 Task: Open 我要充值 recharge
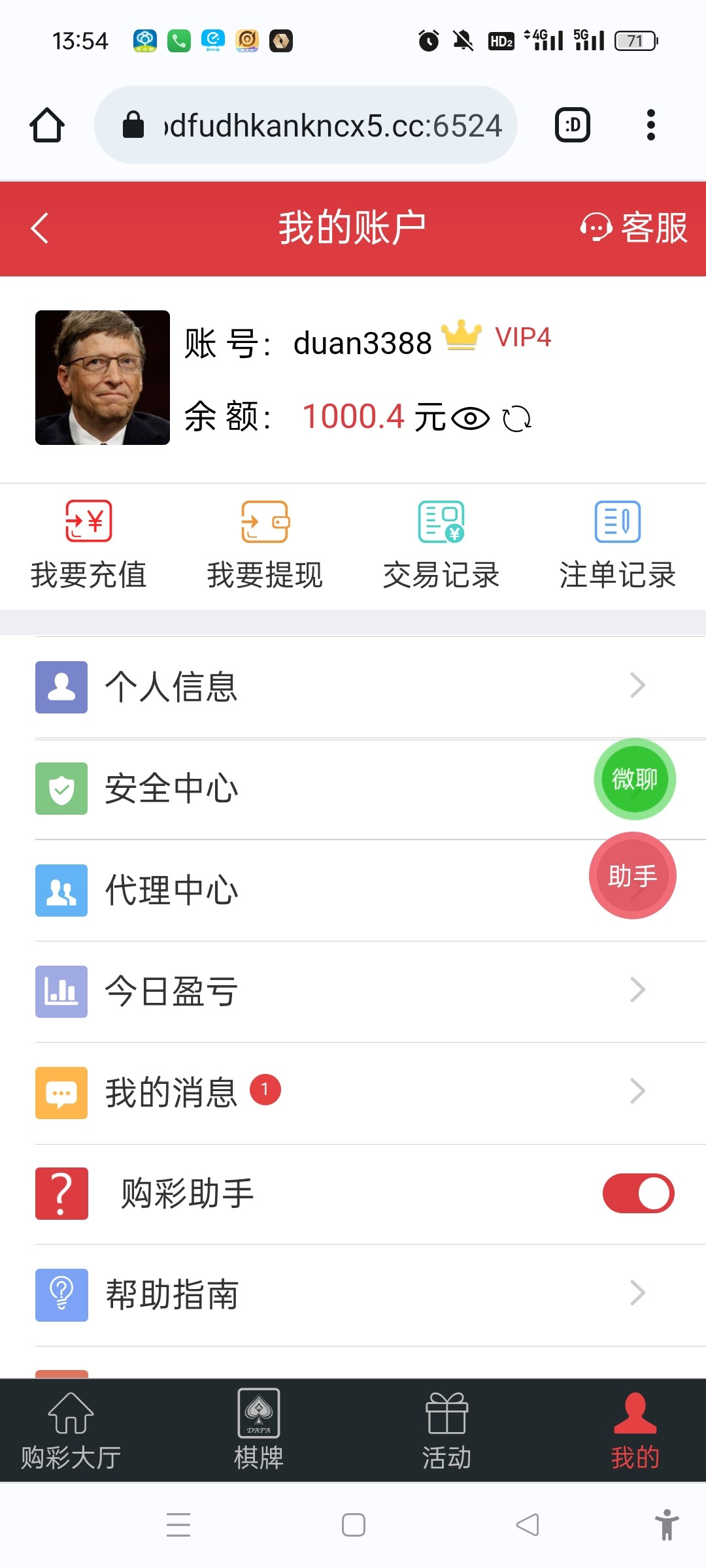(88, 546)
